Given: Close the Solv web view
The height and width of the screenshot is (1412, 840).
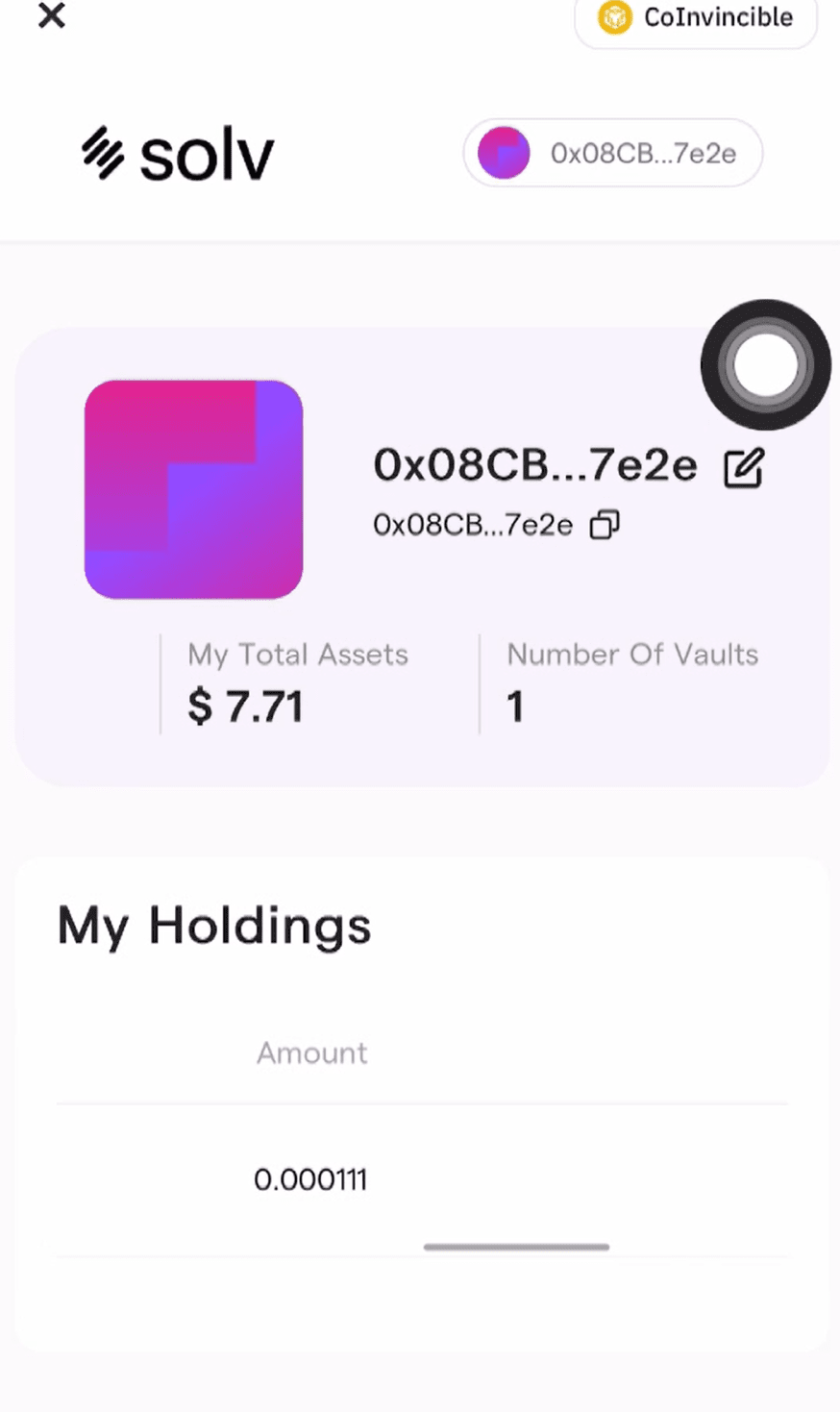Looking at the screenshot, I should [52, 15].
